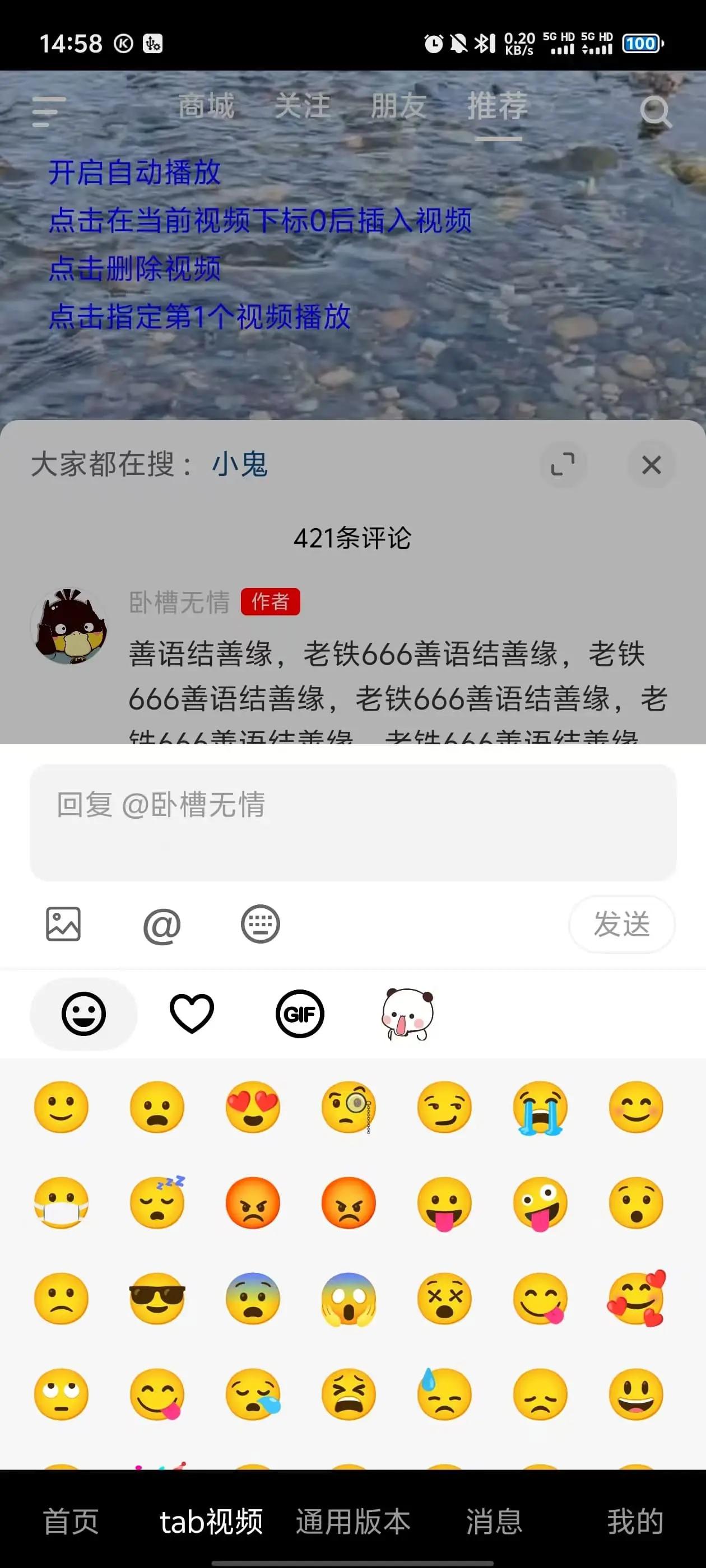This screenshot has height=1568, width=706.
Task: Open the panda sticker pack tab
Action: 407,1014
